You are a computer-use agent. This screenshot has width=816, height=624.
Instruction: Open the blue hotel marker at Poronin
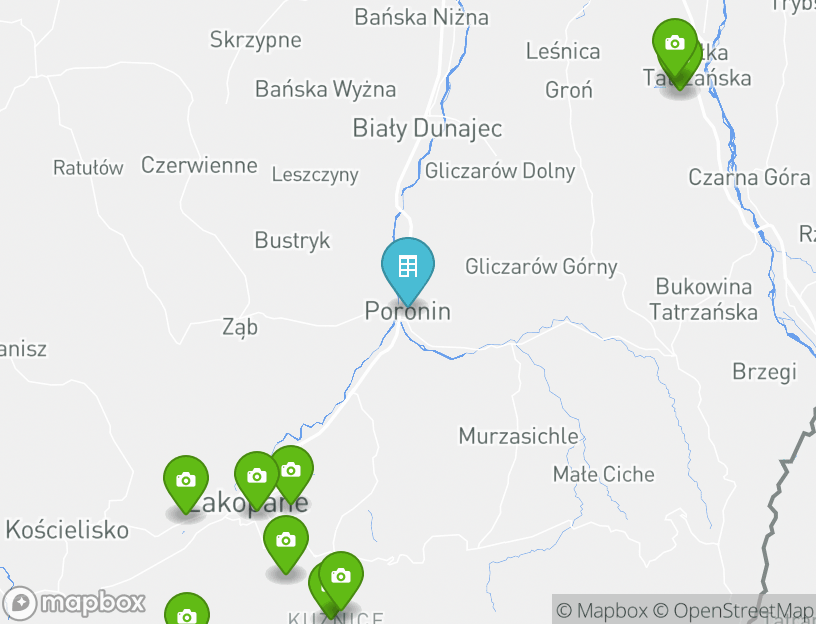[407, 267]
